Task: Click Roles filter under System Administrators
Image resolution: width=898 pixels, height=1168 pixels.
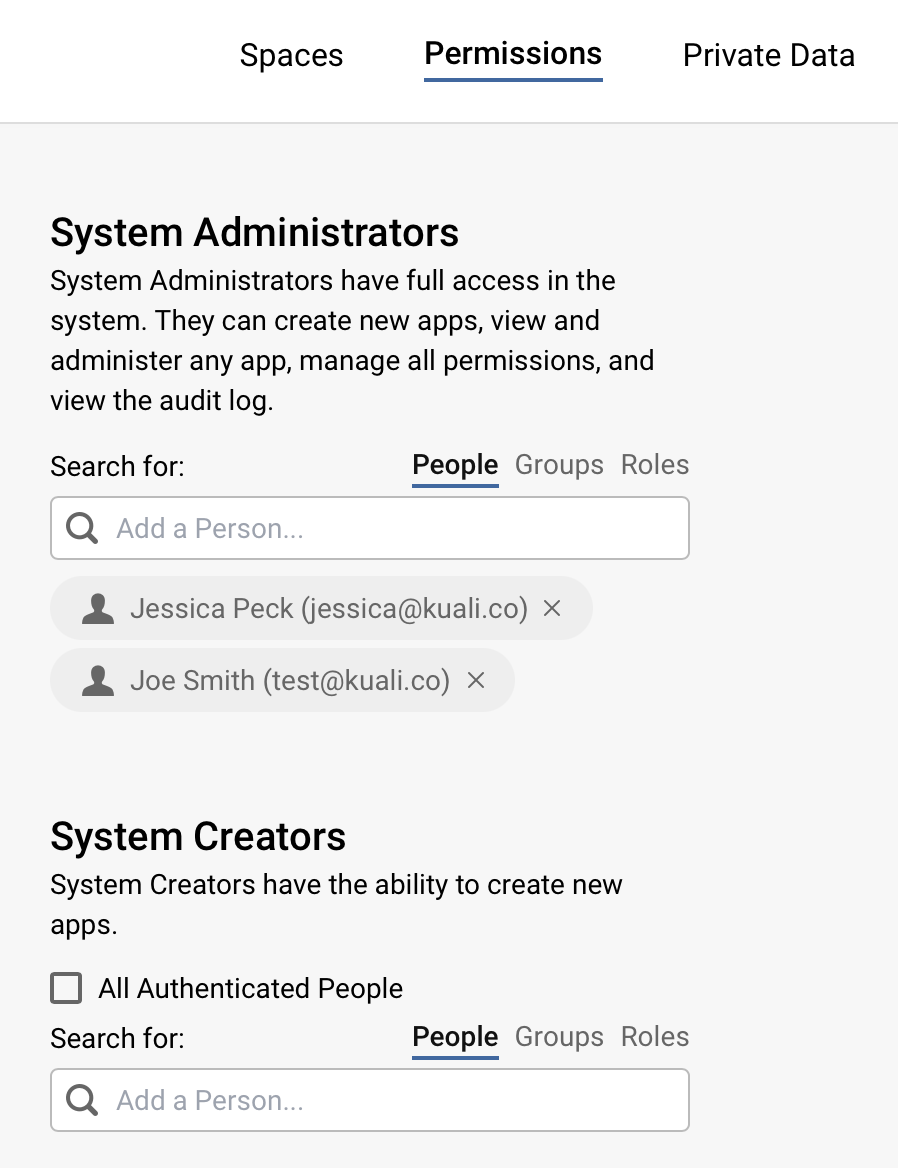Action: click(x=655, y=464)
